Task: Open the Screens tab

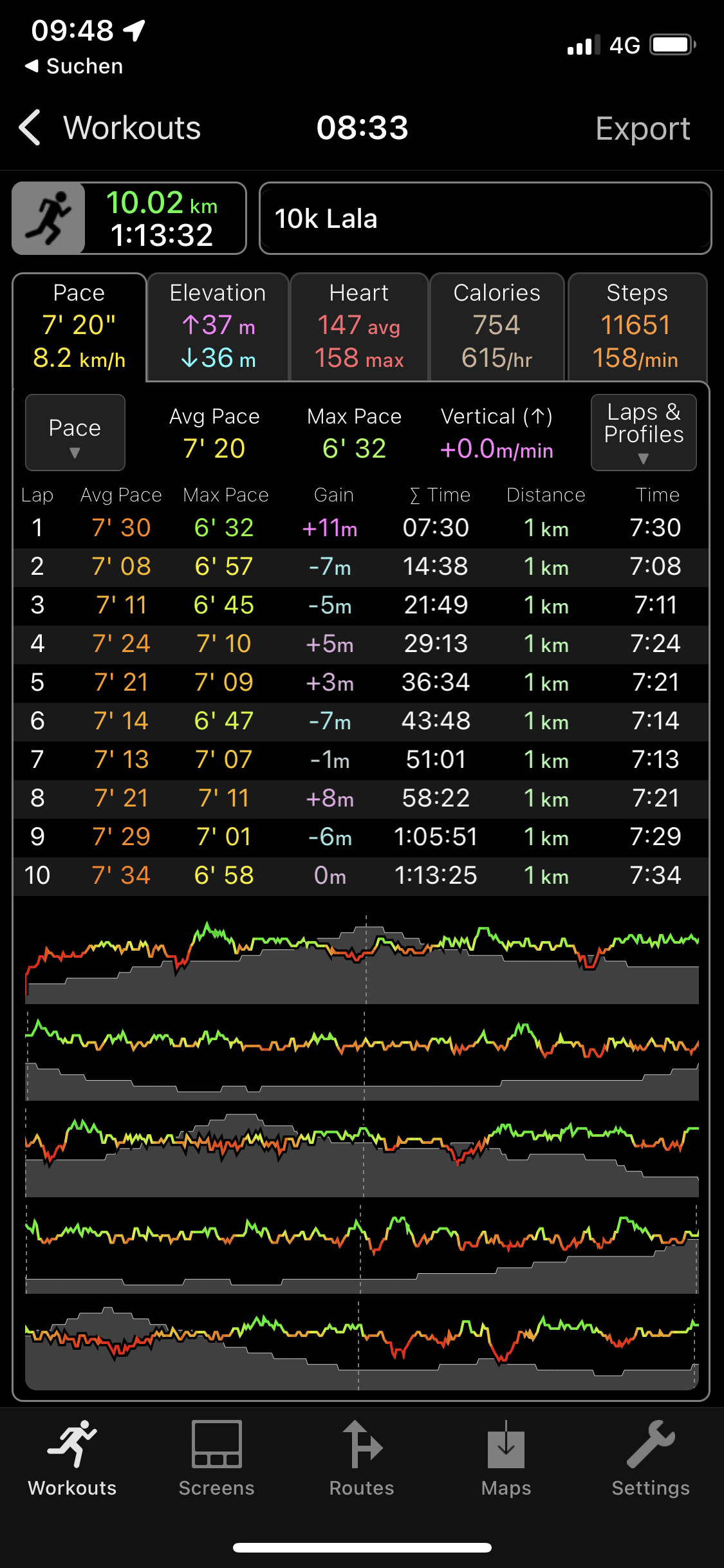Action: coord(217,1459)
